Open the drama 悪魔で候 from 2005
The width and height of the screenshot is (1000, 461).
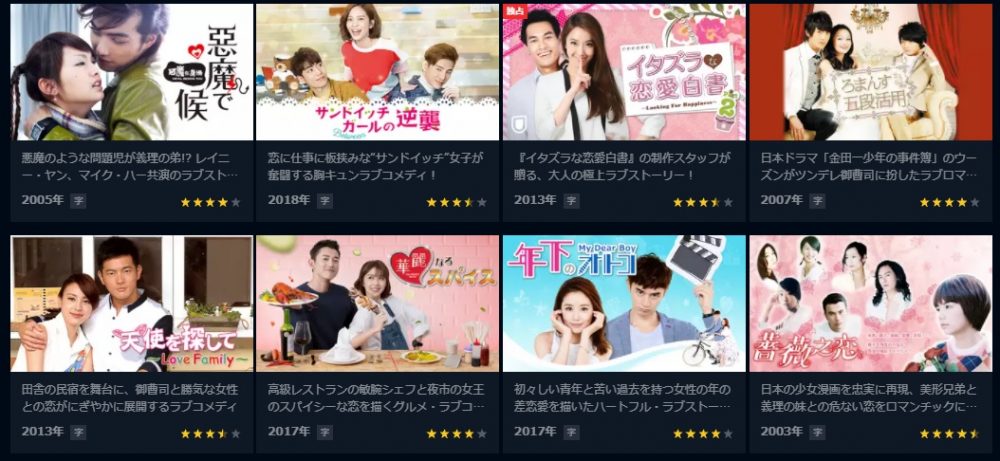pyautogui.click(x=131, y=73)
